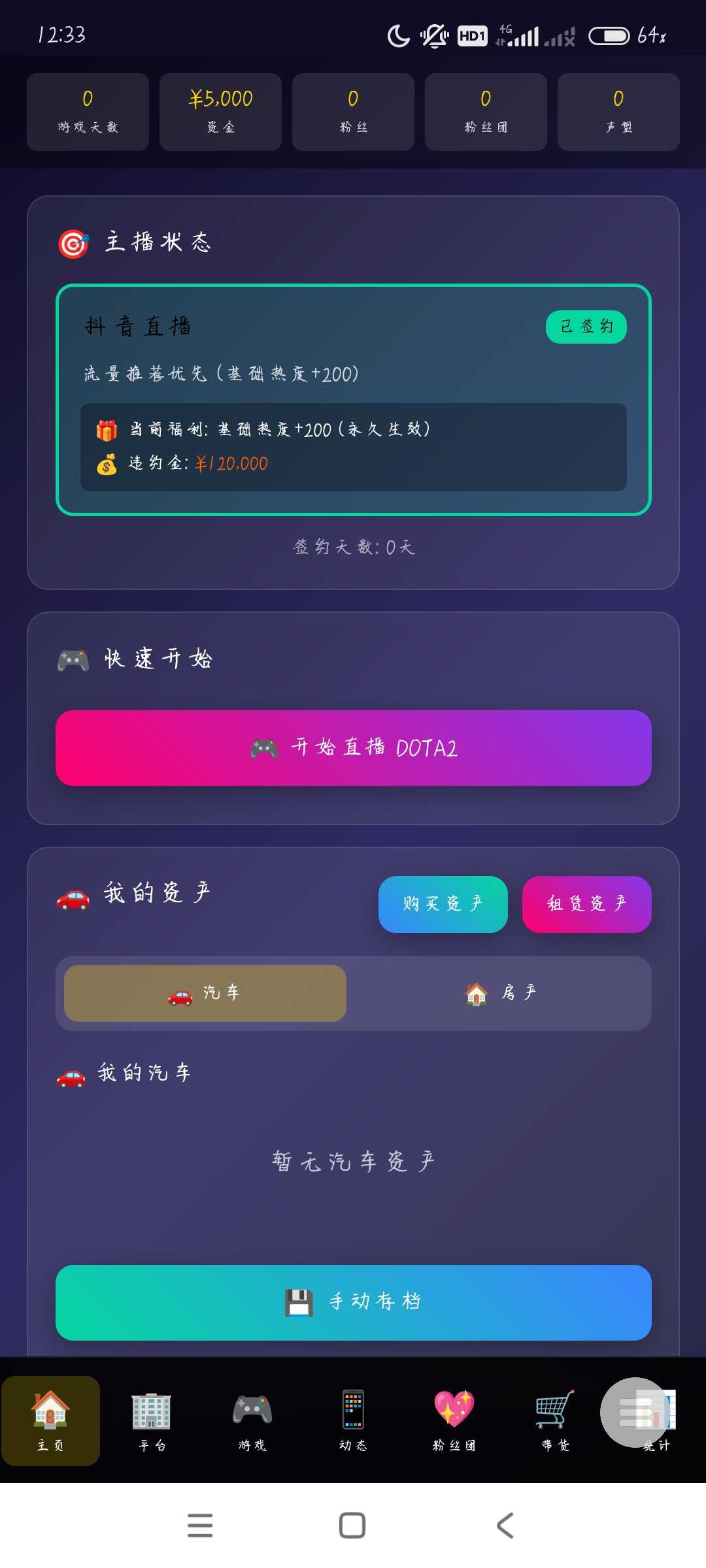The image size is (706, 1568).
Task: Go to the 主页 tab
Action: pos(50,1420)
